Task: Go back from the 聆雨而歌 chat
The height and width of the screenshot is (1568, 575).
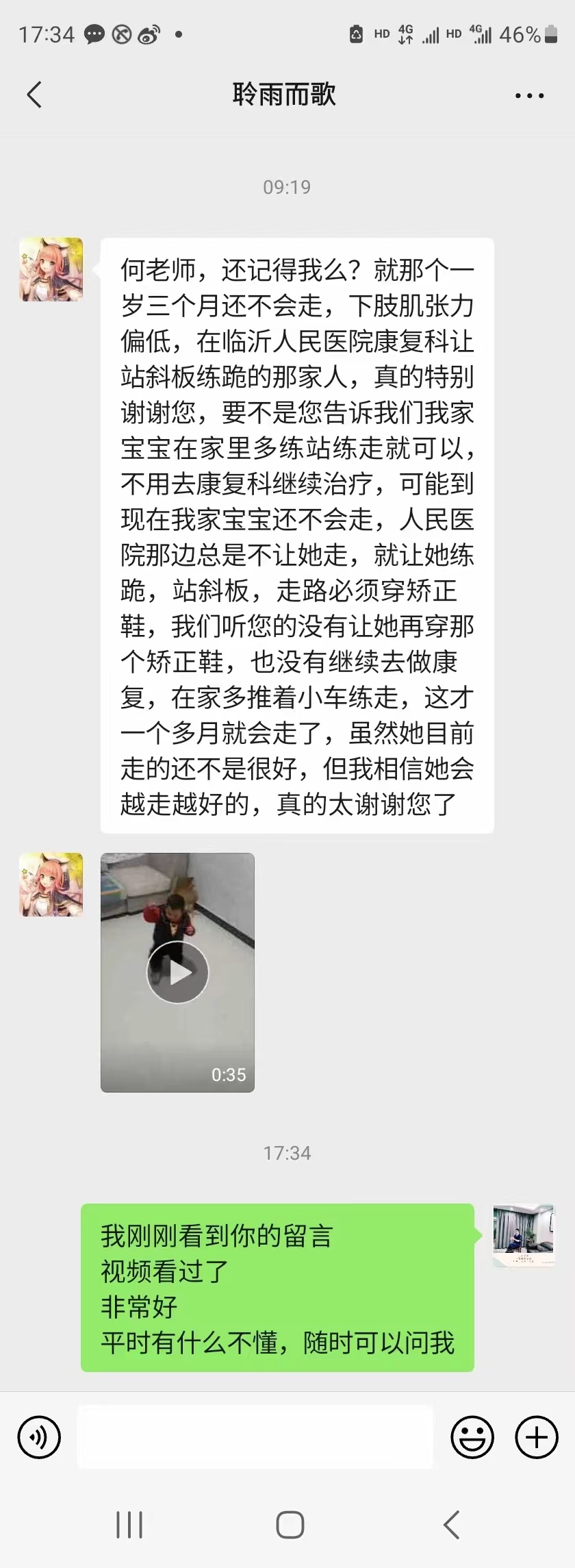Action: [x=34, y=95]
